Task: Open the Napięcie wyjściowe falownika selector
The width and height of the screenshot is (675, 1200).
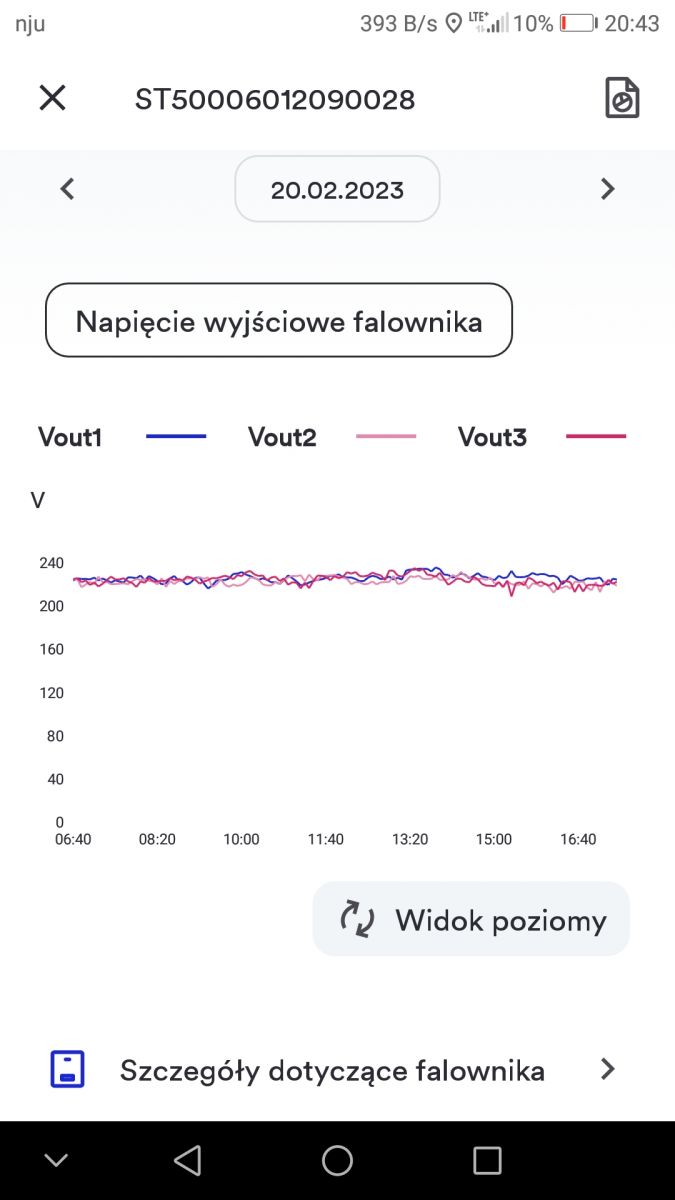Action: [x=279, y=320]
